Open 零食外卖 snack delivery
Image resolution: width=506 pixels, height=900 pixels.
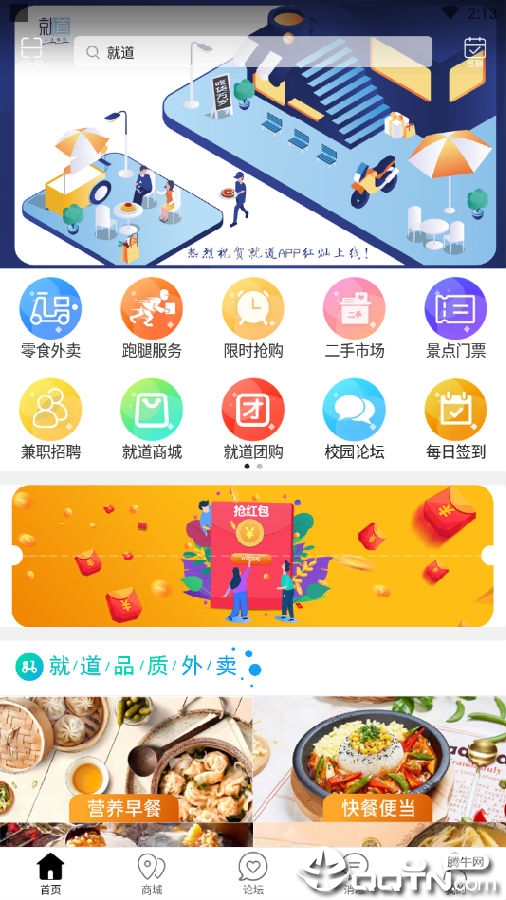pyautogui.click(x=50, y=319)
